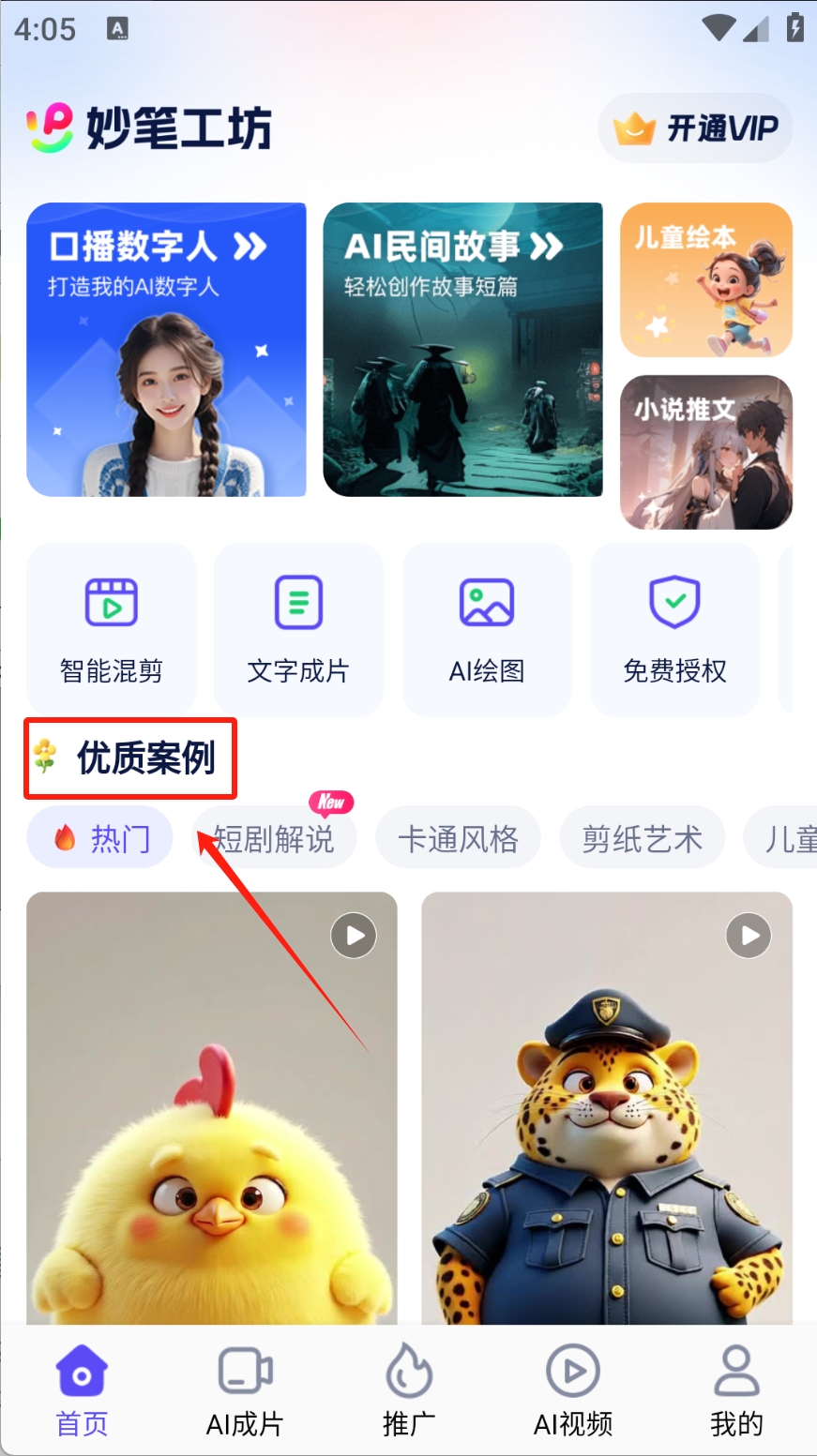This screenshot has height=1456, width=817.
Task: Select the 剪纸艺术 filter chip
Action: pos(642,838)
